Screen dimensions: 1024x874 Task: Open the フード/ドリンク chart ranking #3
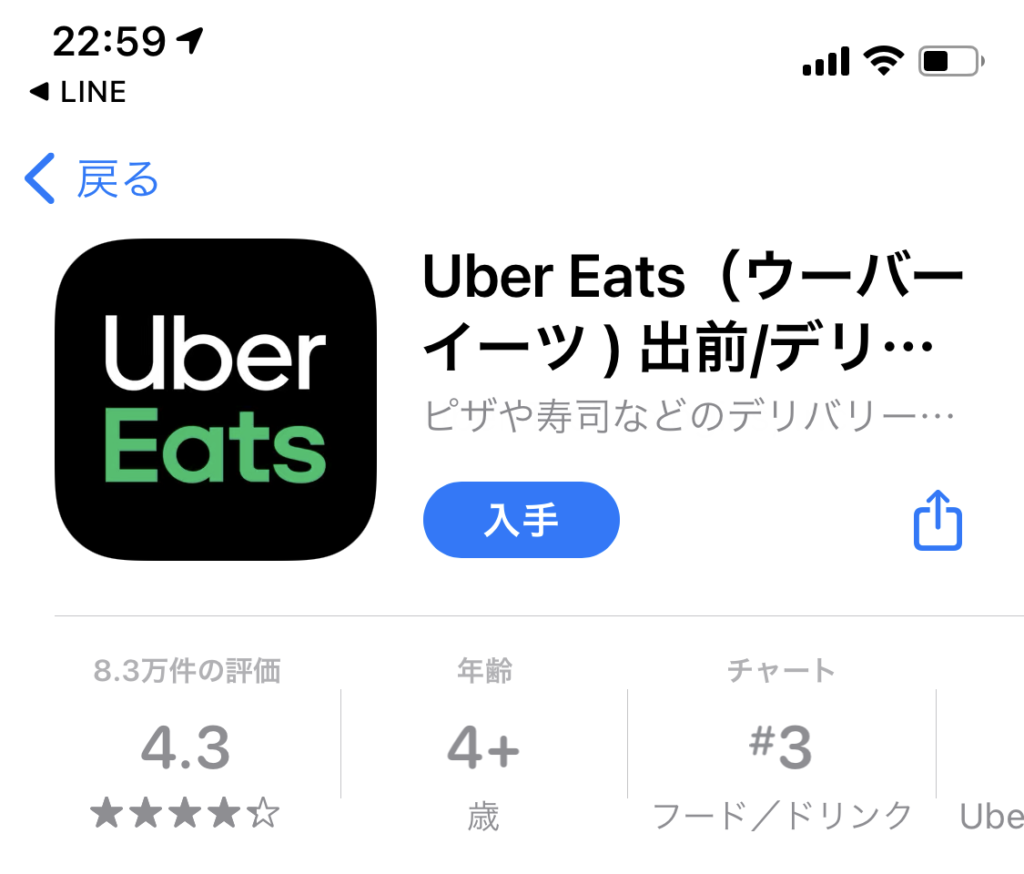point(781,745)
